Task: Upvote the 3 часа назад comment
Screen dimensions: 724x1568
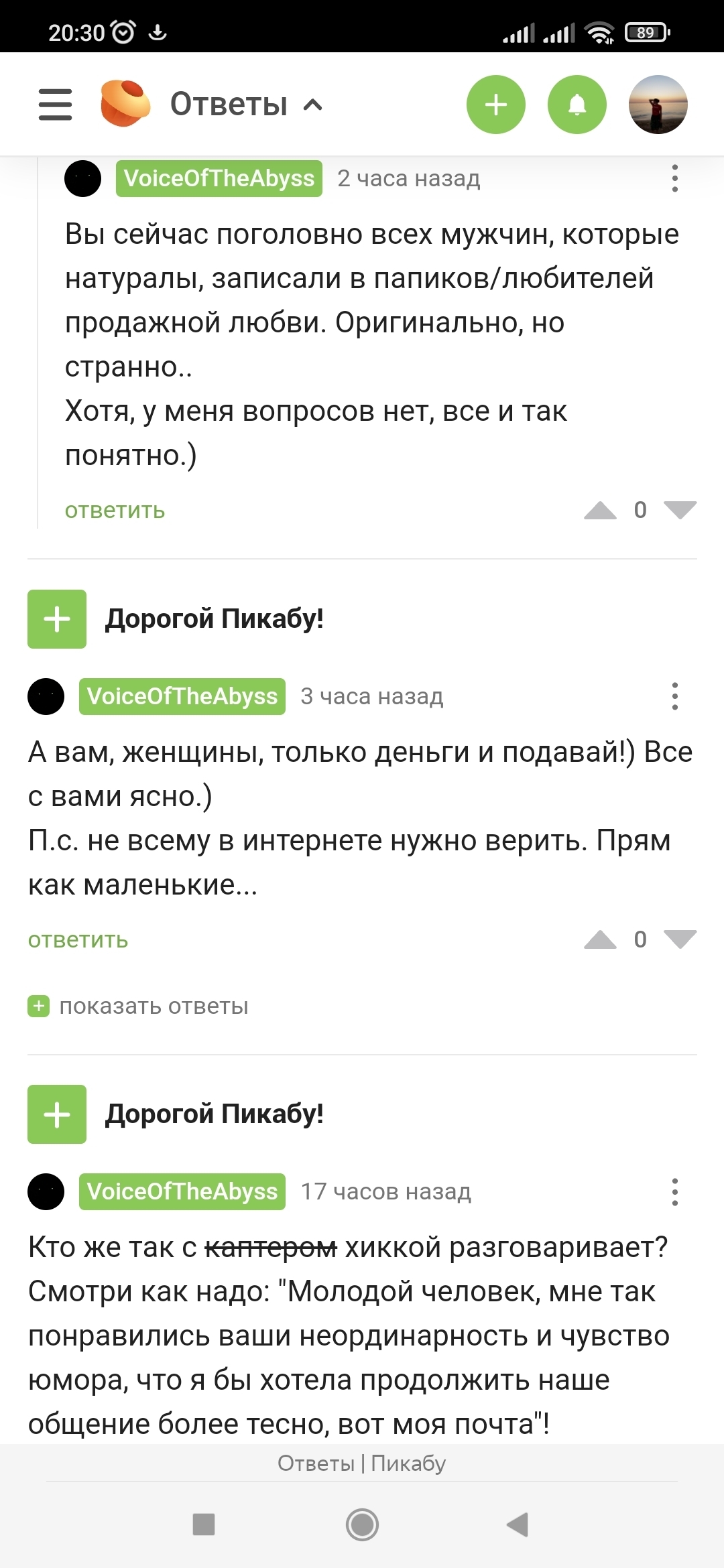Action: [600, 940]
